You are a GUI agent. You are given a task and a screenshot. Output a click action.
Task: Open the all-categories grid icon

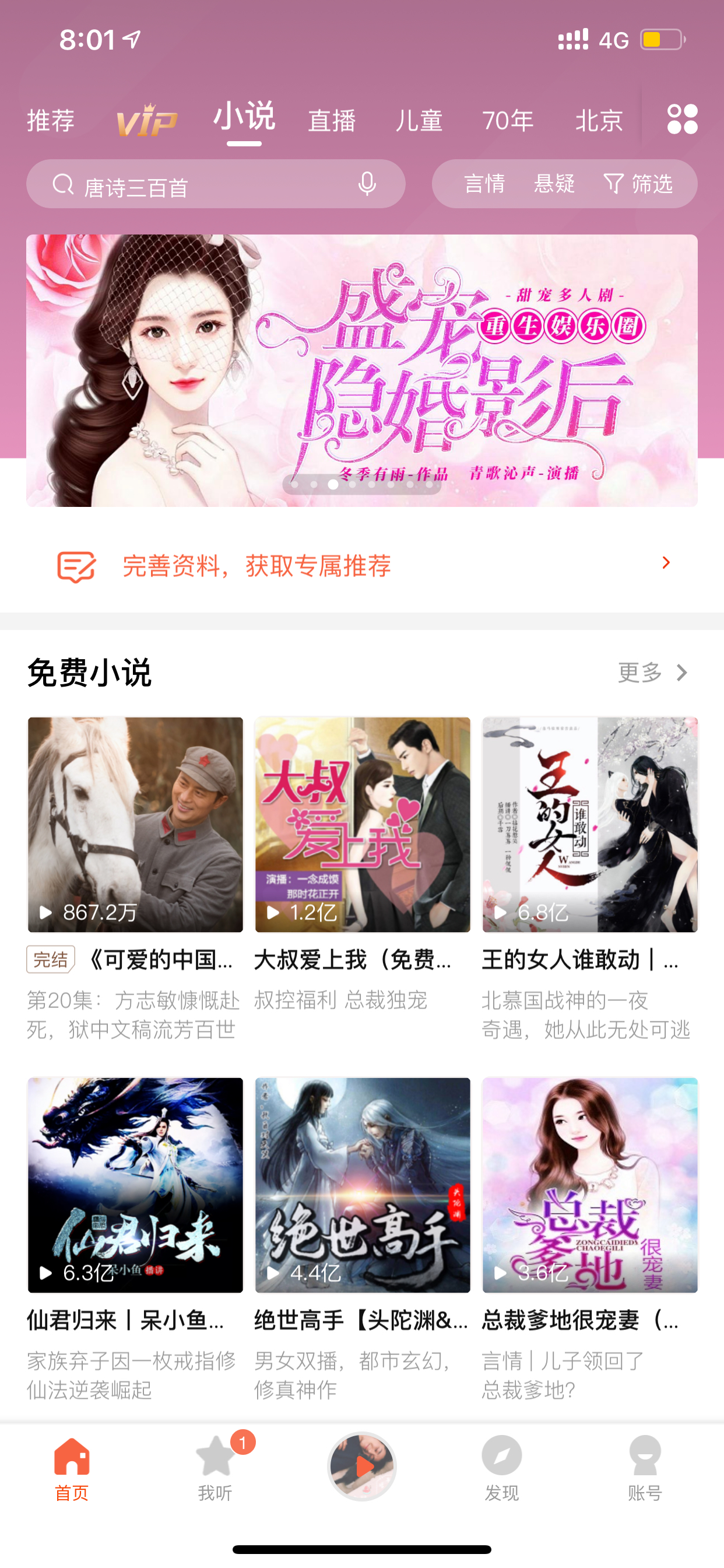682,118
